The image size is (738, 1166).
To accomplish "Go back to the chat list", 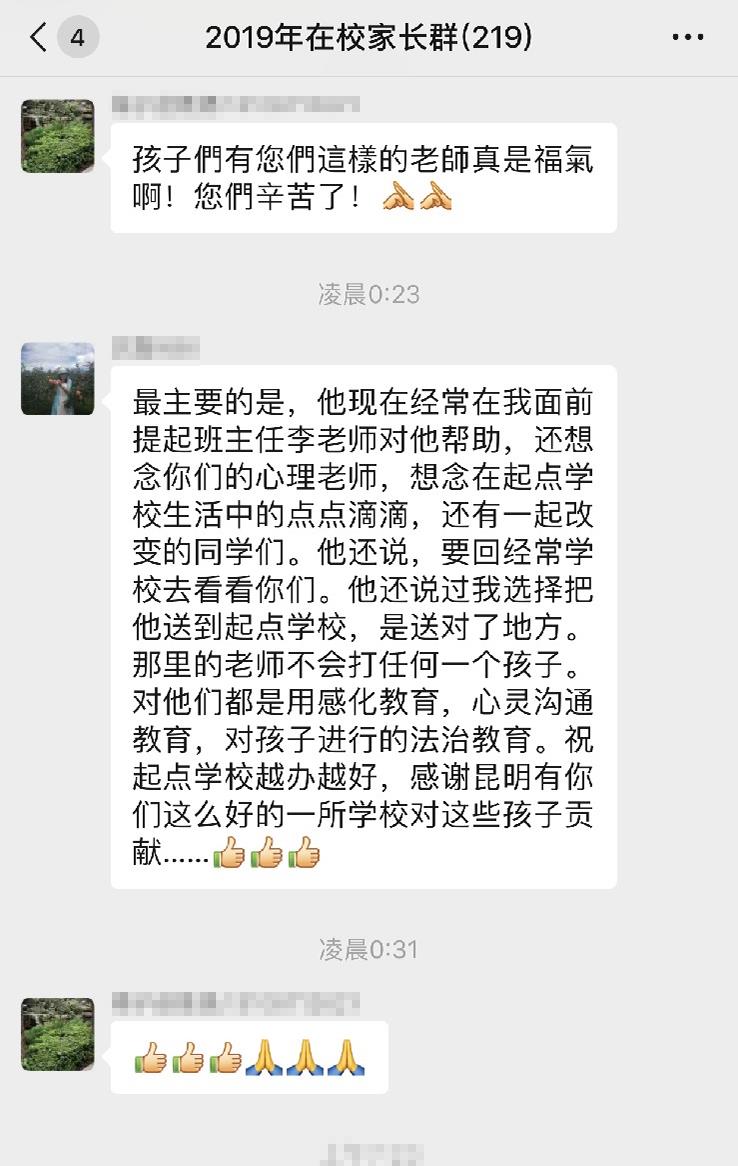I will [40, 39].
